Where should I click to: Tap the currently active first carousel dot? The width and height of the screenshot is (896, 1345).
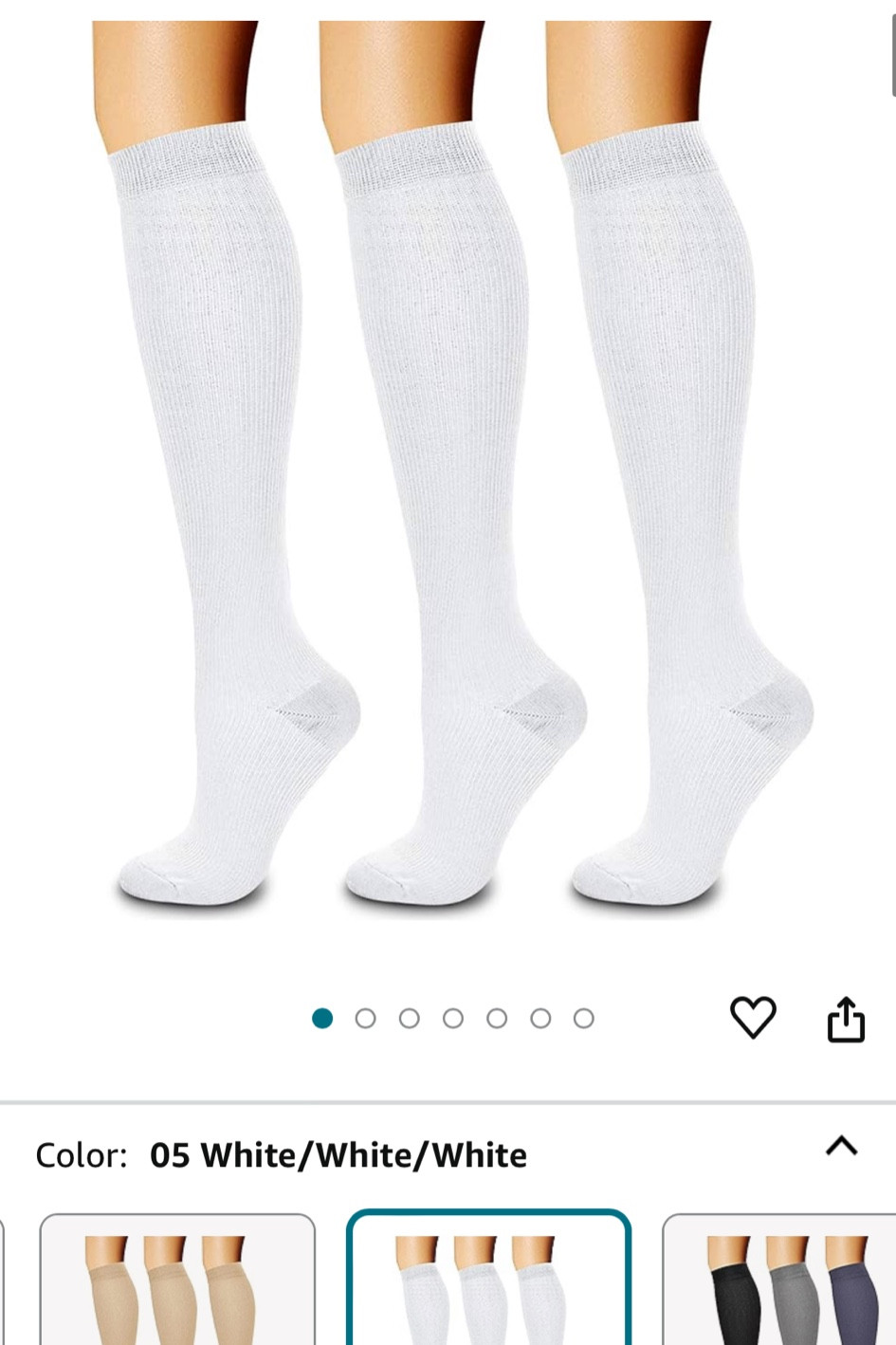pyautogui.click(x=321, y=1018)
